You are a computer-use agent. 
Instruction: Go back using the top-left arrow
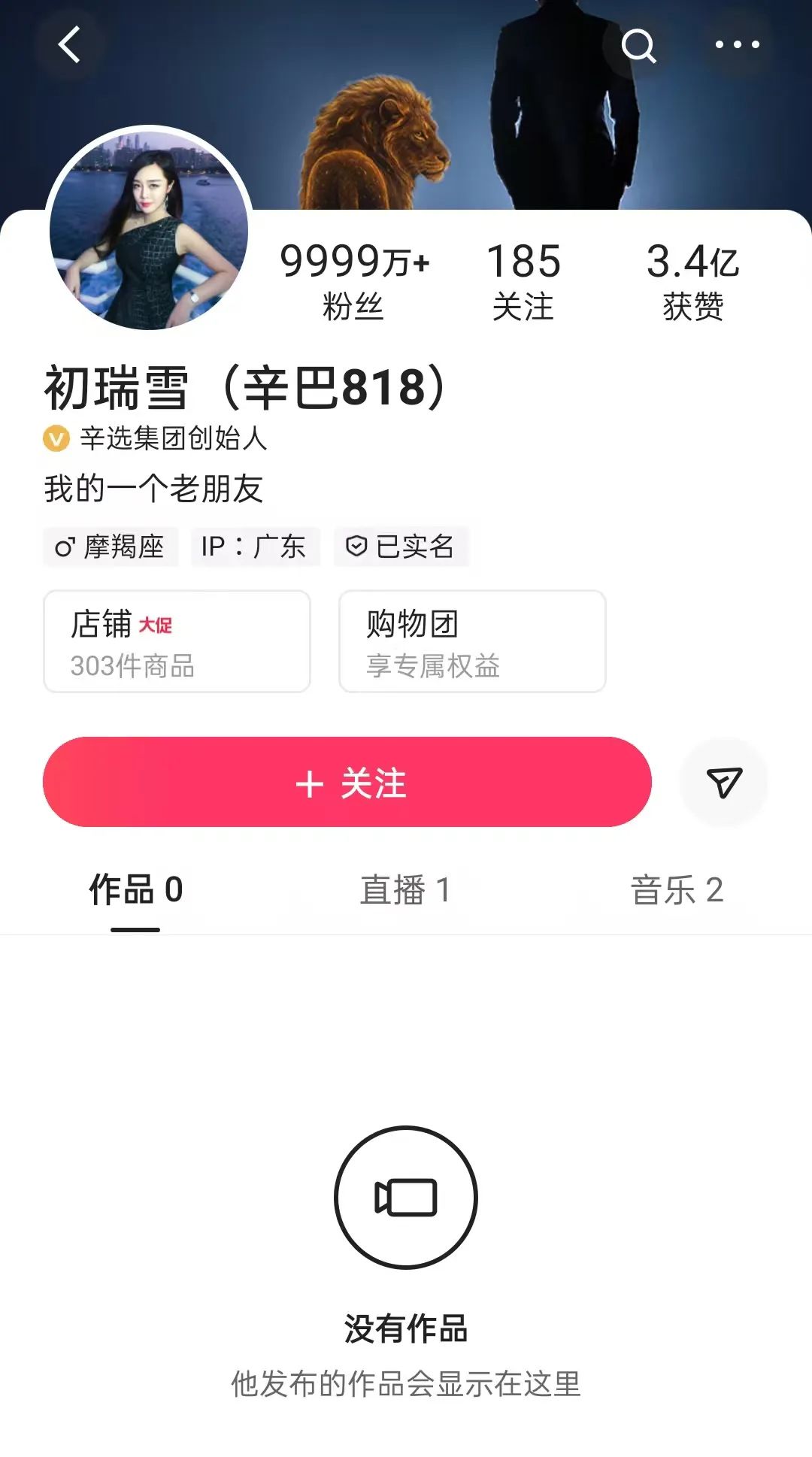click(x=69, y=44)
